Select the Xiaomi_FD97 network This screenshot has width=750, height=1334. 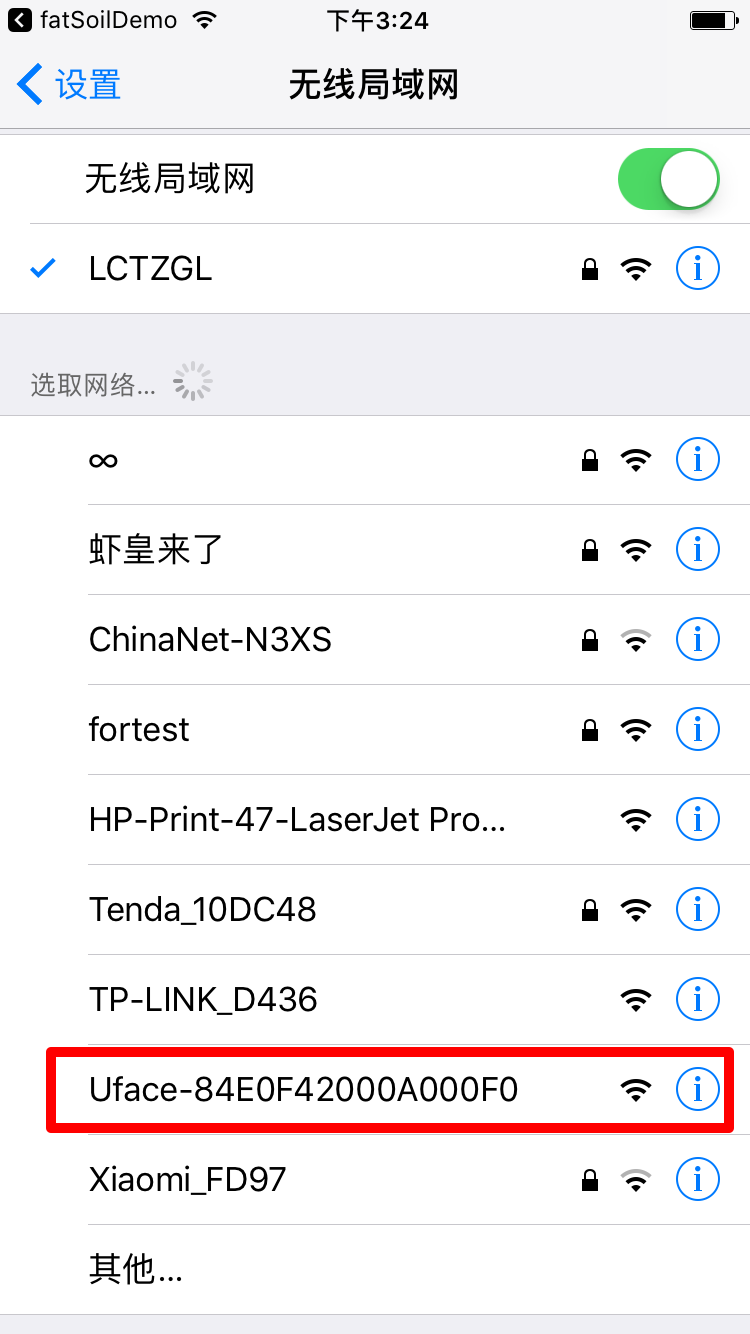coord(375,1180)
